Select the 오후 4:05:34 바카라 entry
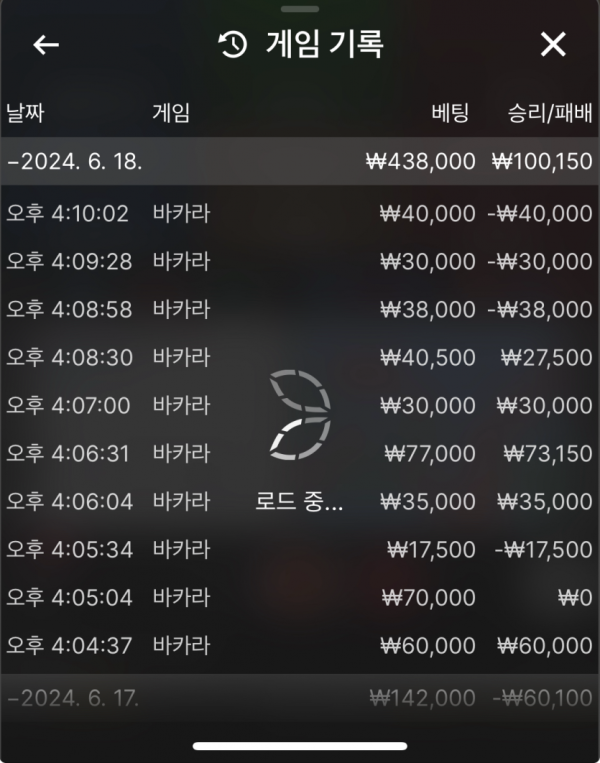Screen dimensions: 600x763 (300, 549)
